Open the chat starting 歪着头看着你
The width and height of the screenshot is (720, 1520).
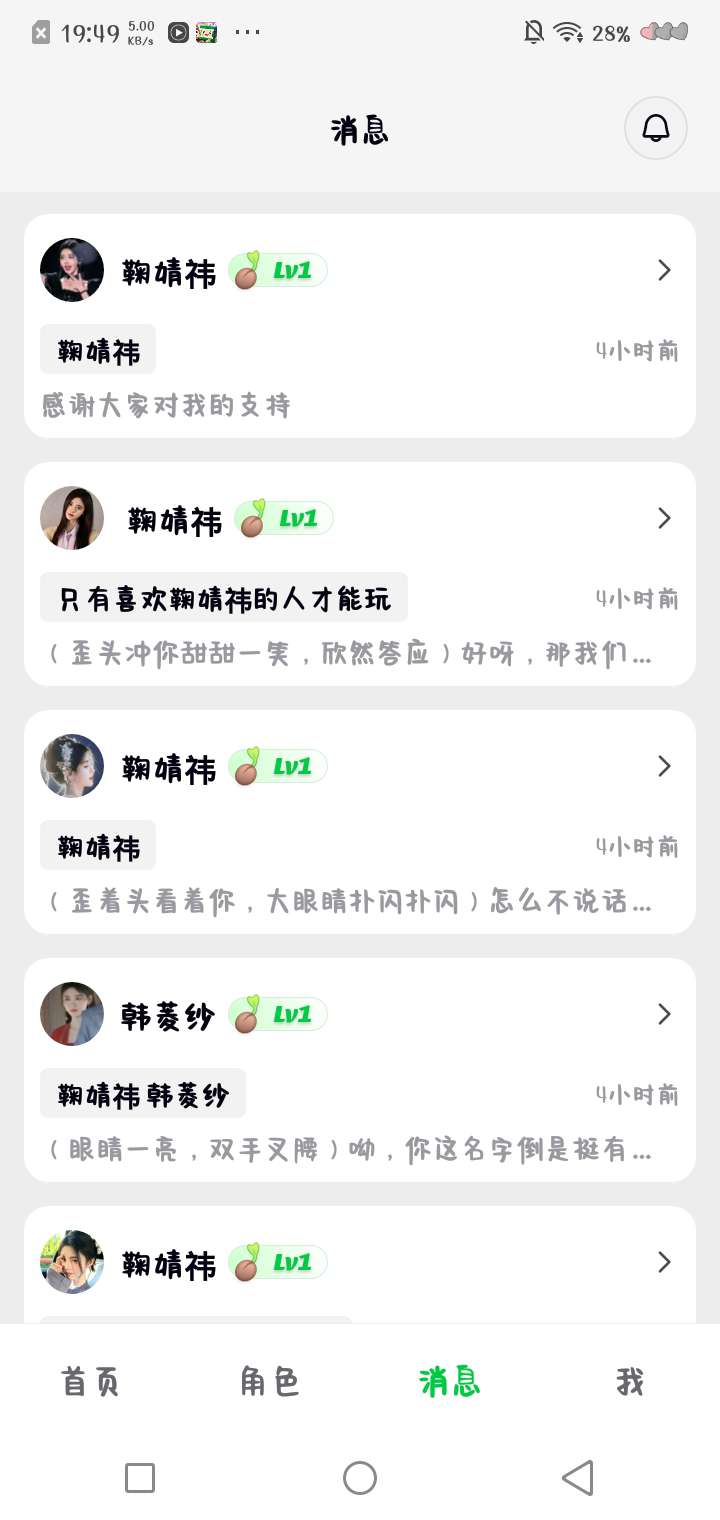click(x=360, y=822)
